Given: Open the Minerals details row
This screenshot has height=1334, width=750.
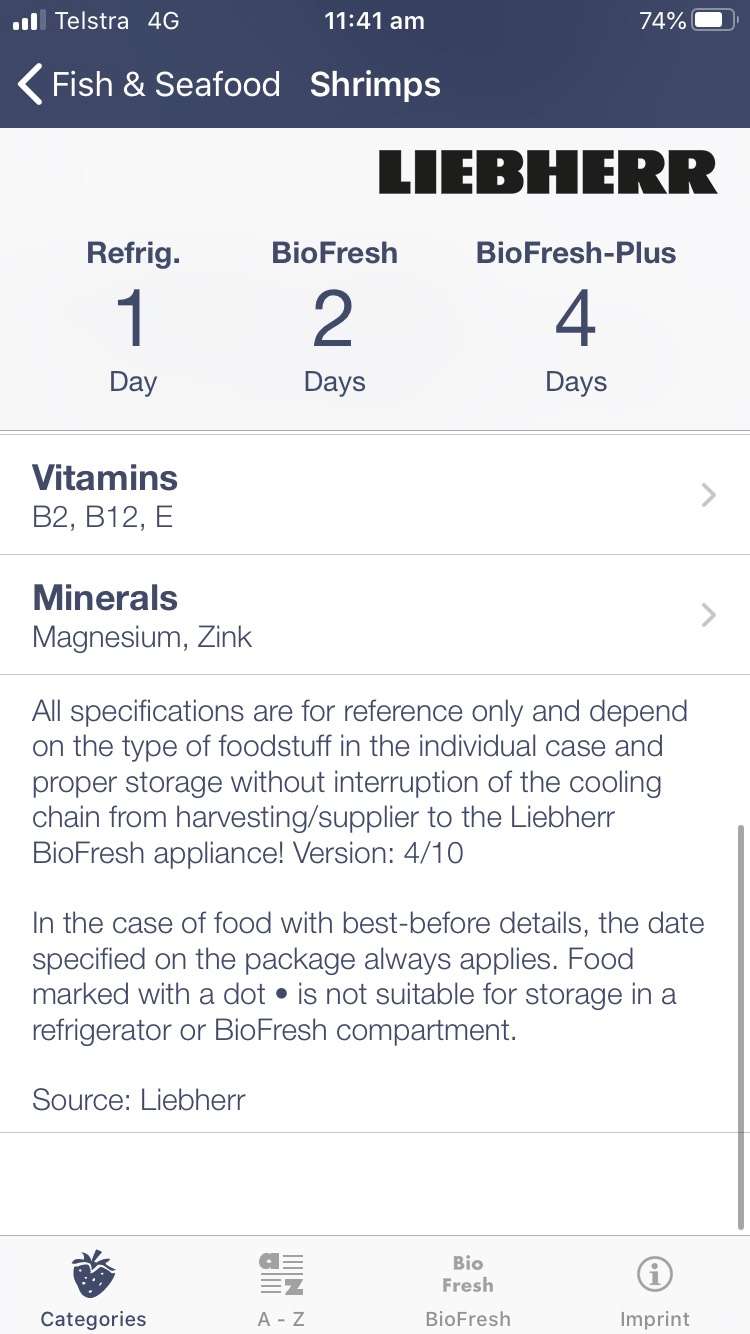Looking at the screenshot, I should pyautogui.click(x=375, y=615).
